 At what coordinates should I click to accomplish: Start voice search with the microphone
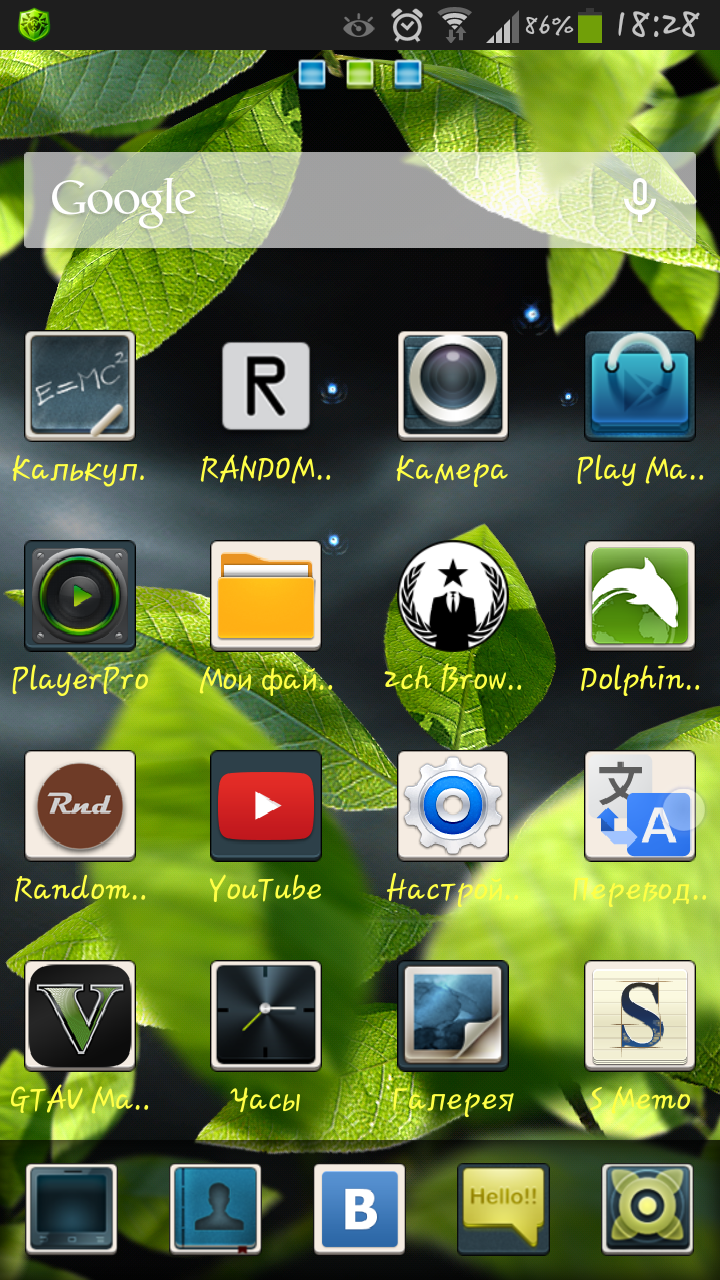(640, 200)
